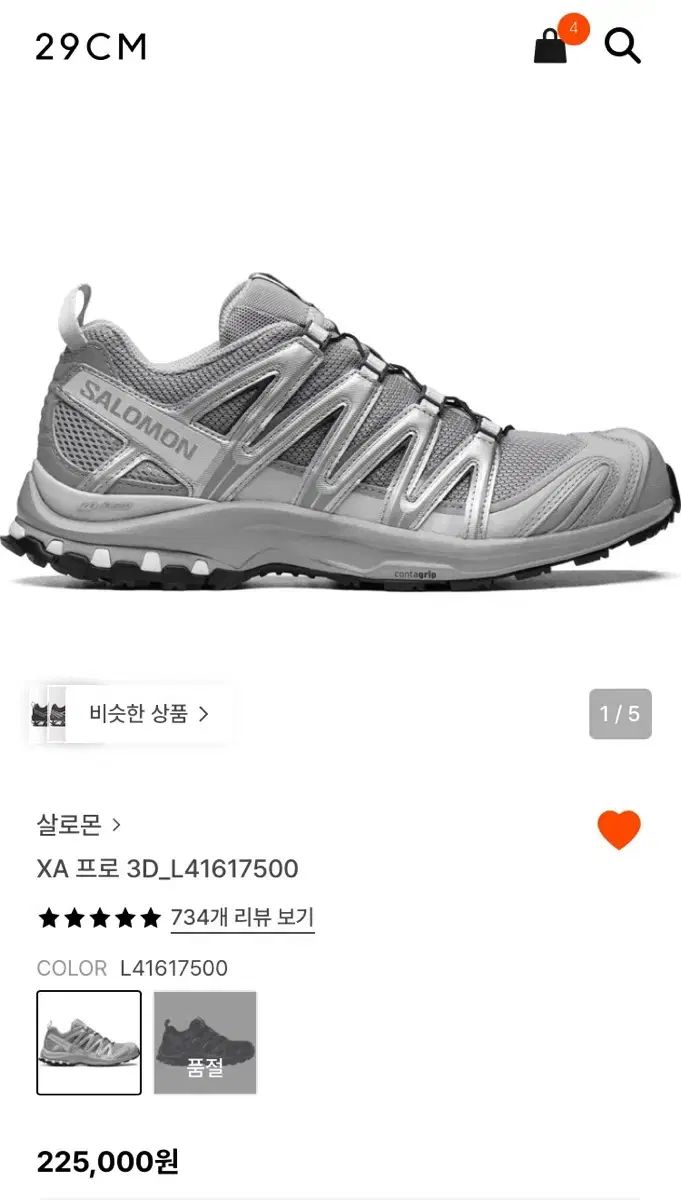Toggle the heart to unlike this product
Image resolution: width=681 pixels, height=1200 pixels.
pyautogui.click(x=618, y=830)
